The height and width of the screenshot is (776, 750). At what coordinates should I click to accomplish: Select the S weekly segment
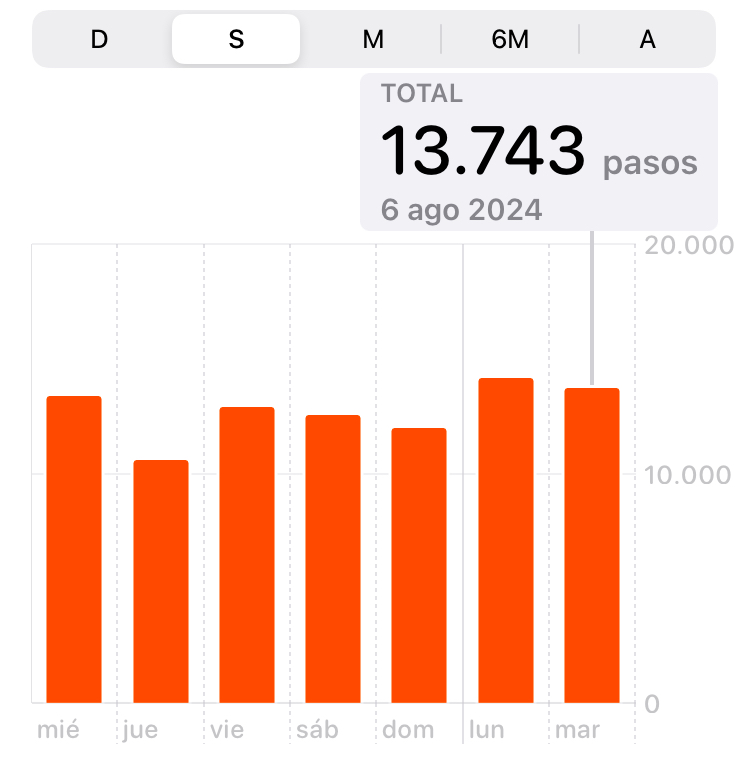(x=236, y=40)
